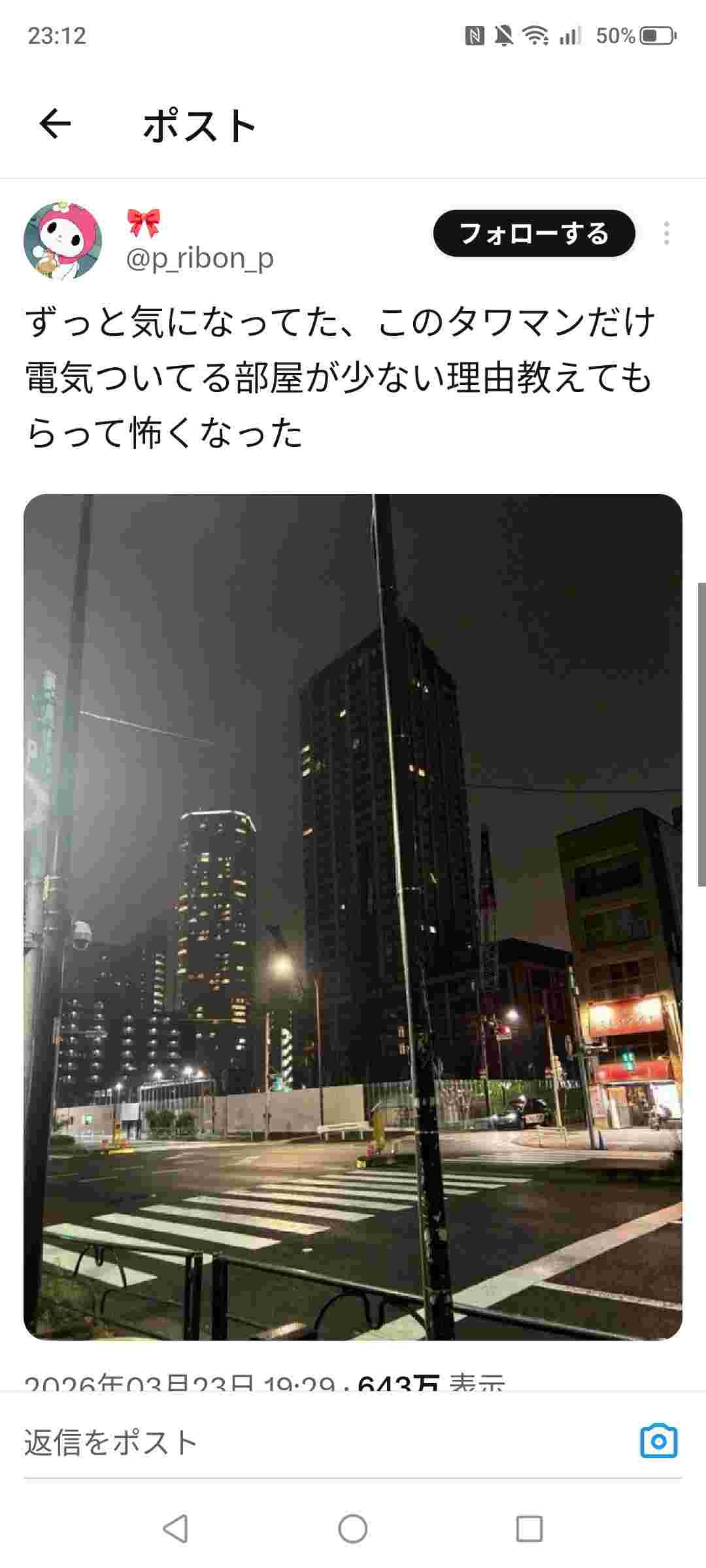Viewport: 706px width, 1568px height.
Task: Open @p_ribon_p's profile avatar
Action: pos(63,240)
